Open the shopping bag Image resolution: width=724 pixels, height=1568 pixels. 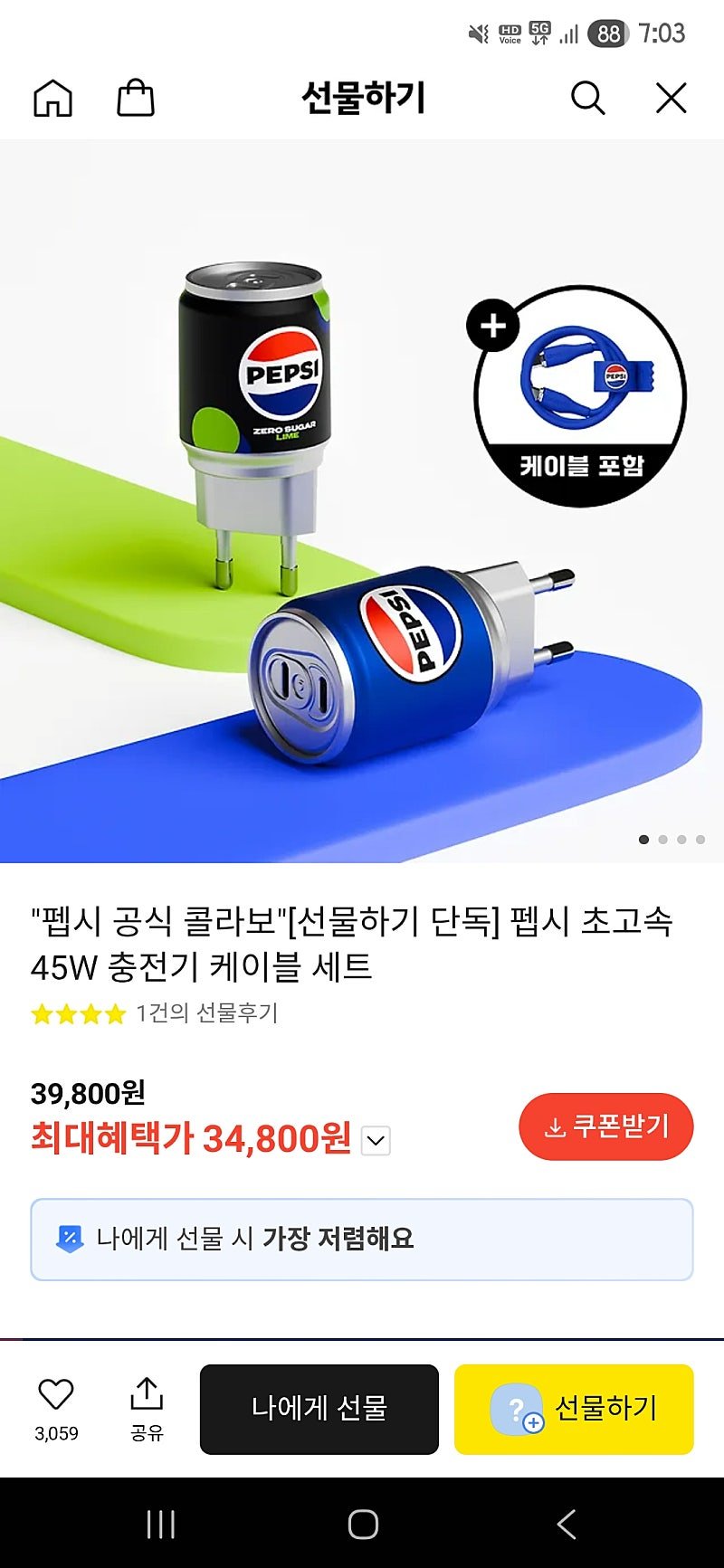(136, 98)
